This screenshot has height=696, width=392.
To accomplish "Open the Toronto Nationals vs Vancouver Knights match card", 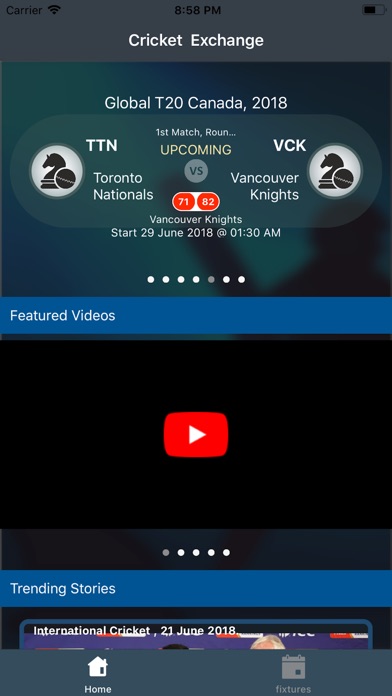I will pos(196,171).
